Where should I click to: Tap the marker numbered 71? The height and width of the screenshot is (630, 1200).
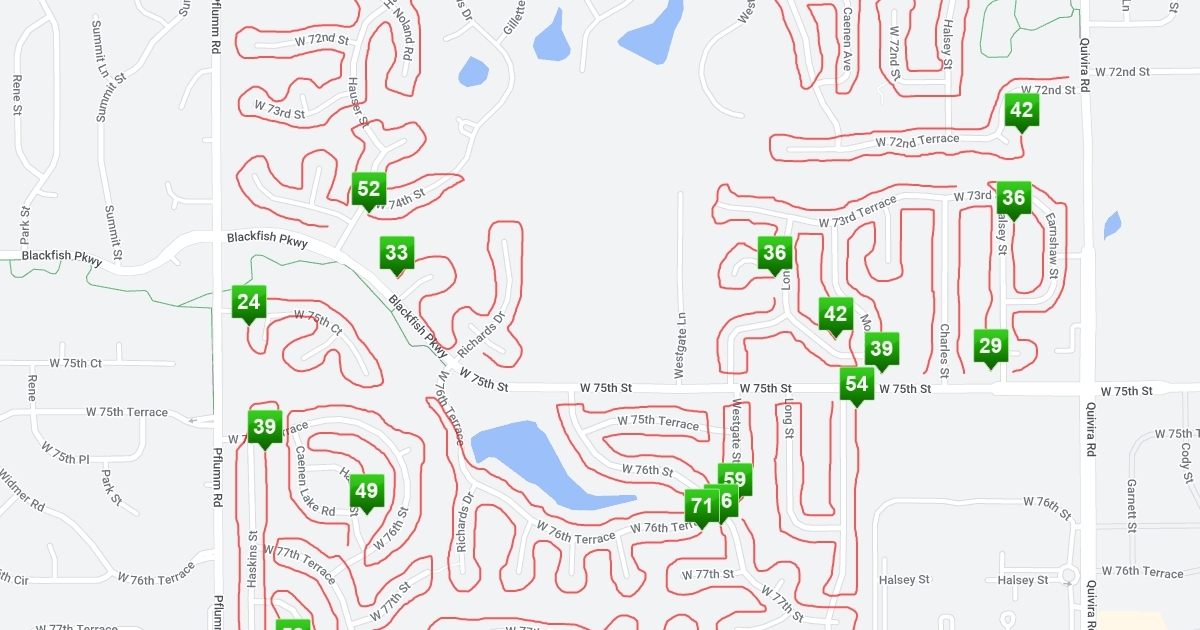click(x=701, y=505)
